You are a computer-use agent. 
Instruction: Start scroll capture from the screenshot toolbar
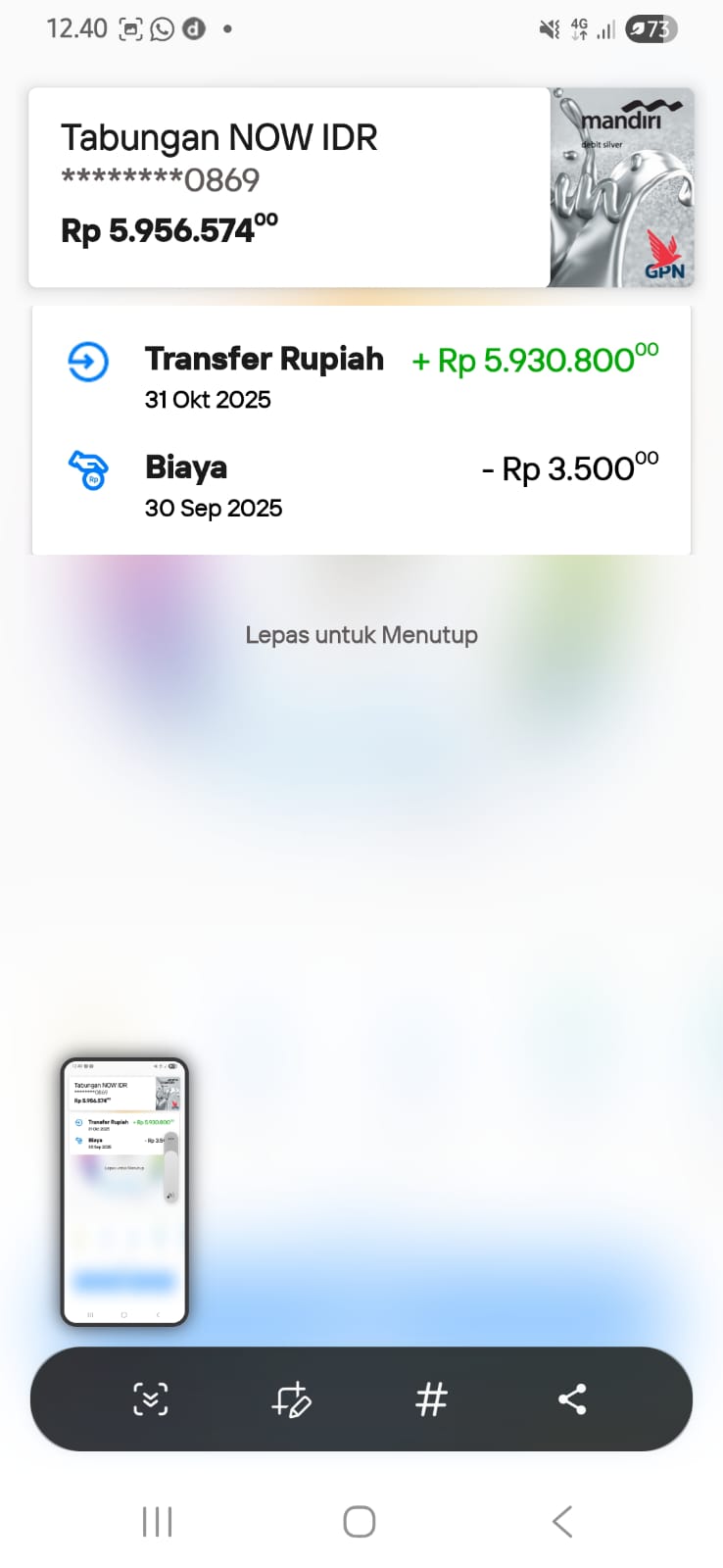point(150,1398)
